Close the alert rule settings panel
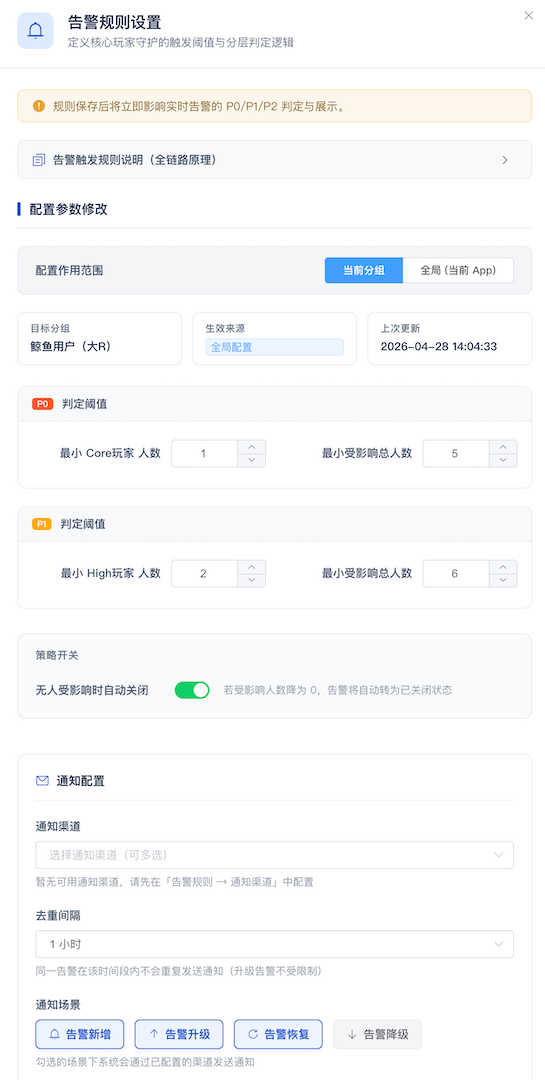Screen dimensions: 545x1080 pyautogui.click(x=528, y=15)
